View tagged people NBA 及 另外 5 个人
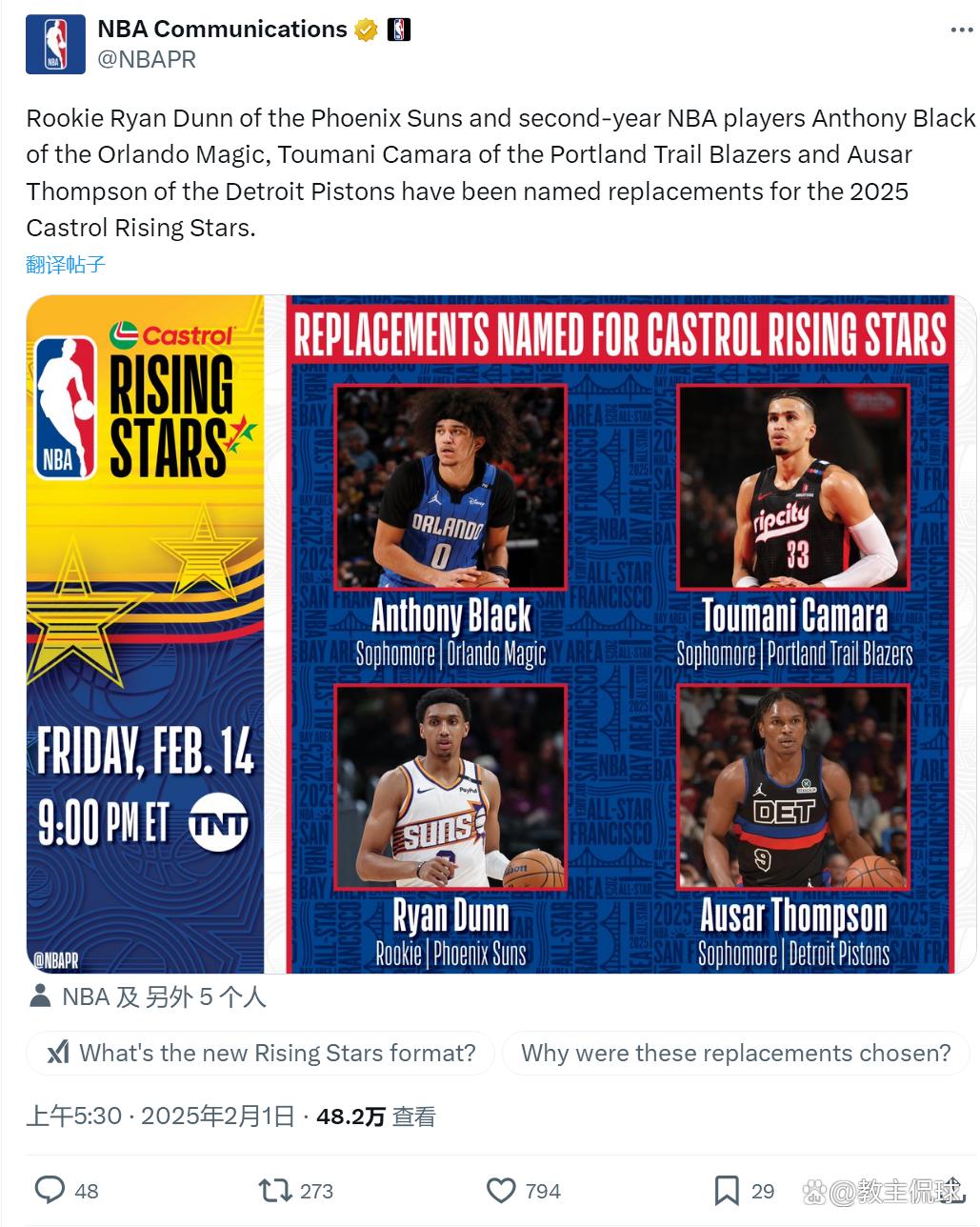This screenshot has height=1227, width=980. coord(148,997)
